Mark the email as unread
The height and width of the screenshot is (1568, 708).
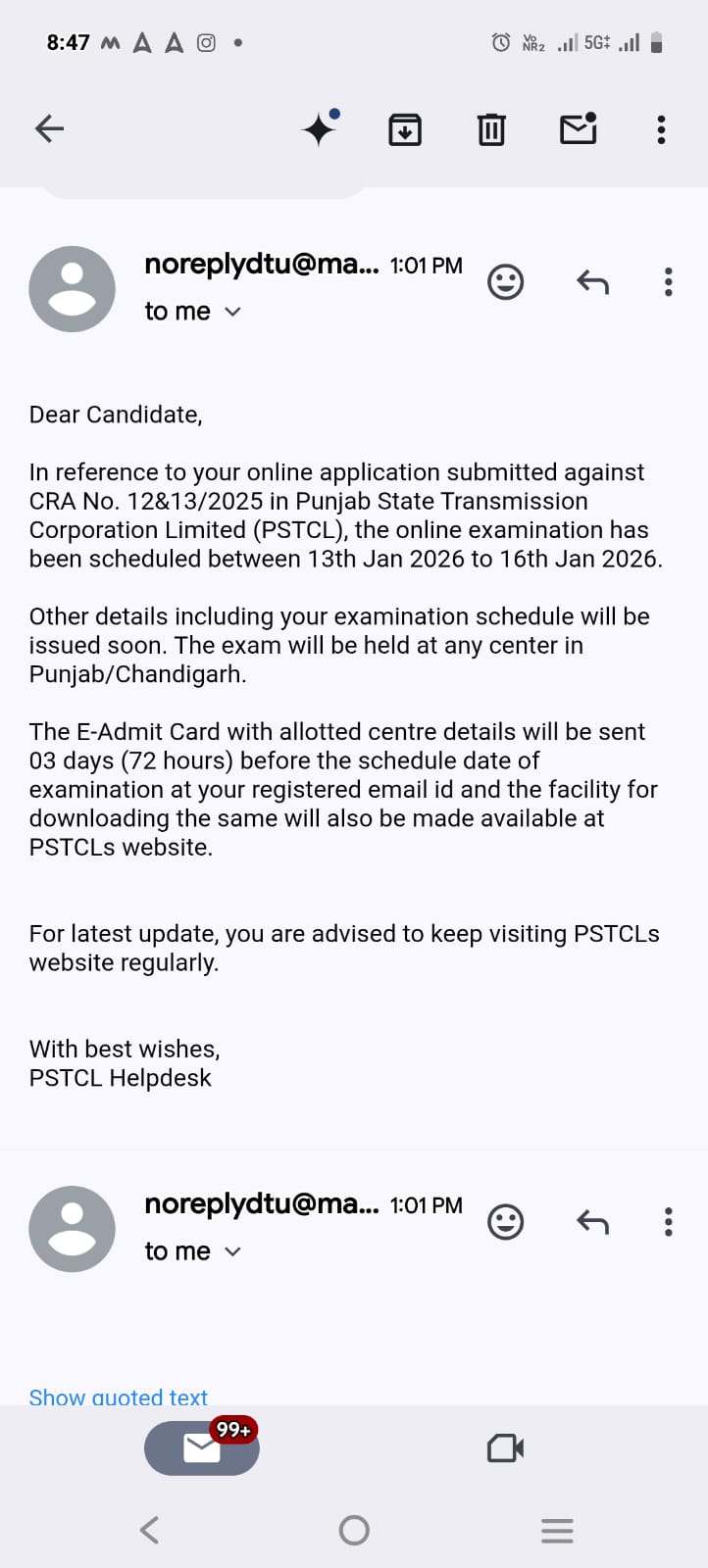click(x=577, y=128)
